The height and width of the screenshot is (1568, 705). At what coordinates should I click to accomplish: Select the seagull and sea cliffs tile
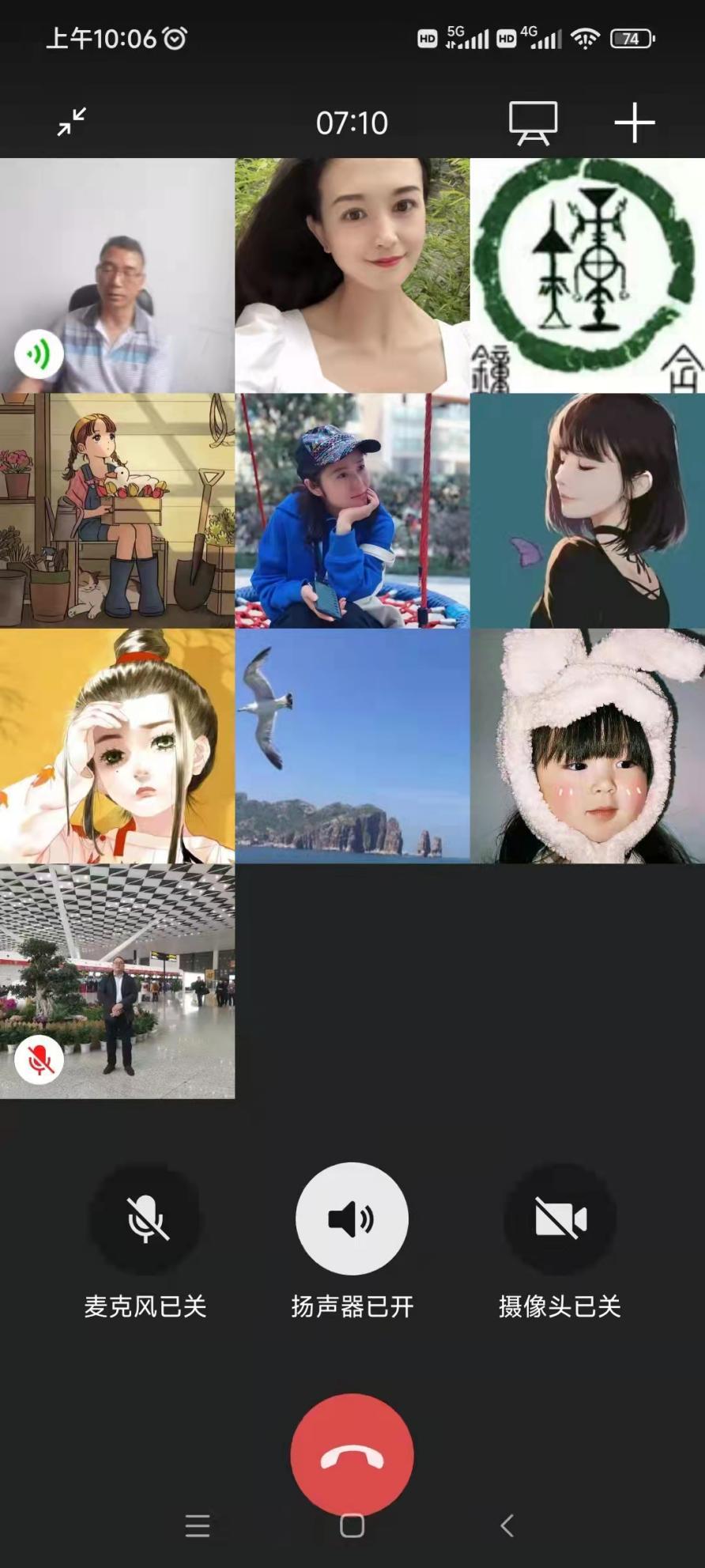(352, 745)
